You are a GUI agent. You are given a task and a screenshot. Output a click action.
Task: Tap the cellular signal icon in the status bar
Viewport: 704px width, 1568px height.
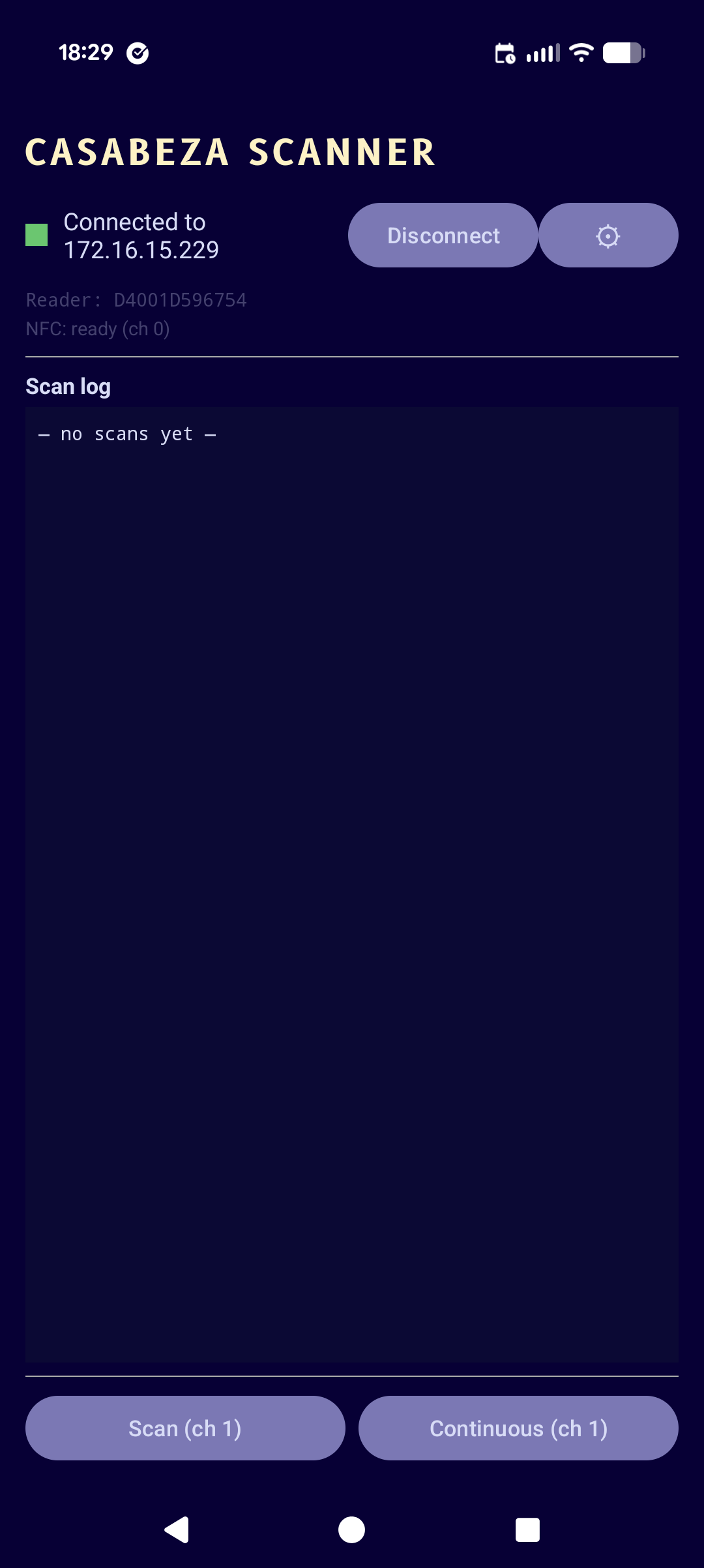tap(542, 52)
